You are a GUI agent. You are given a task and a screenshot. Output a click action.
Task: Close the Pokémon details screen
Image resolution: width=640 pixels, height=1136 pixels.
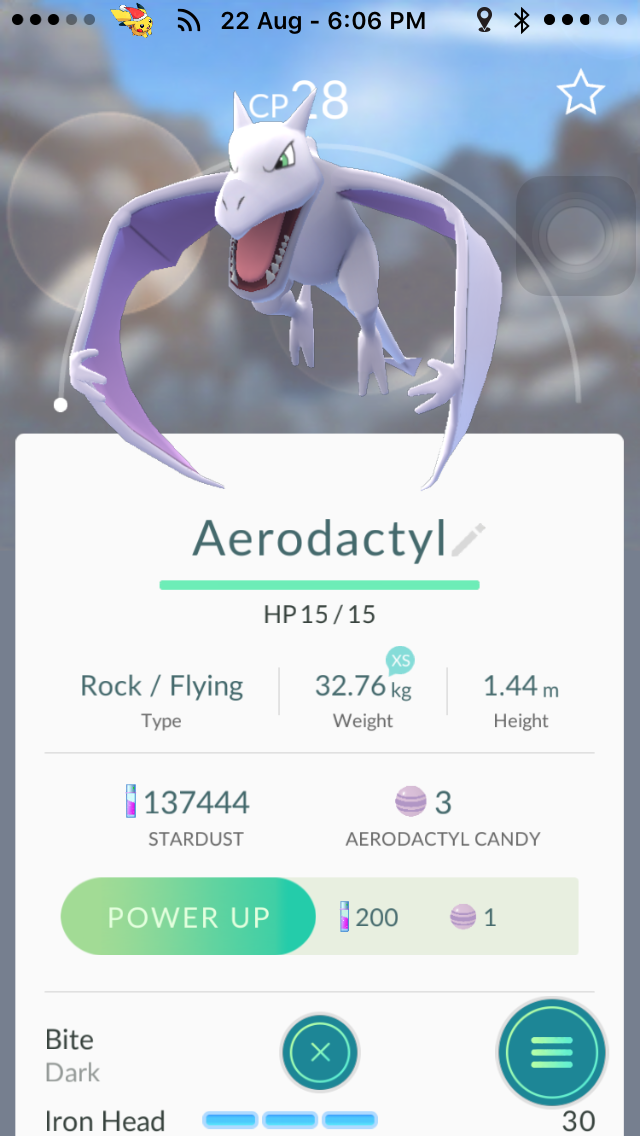320,1052
